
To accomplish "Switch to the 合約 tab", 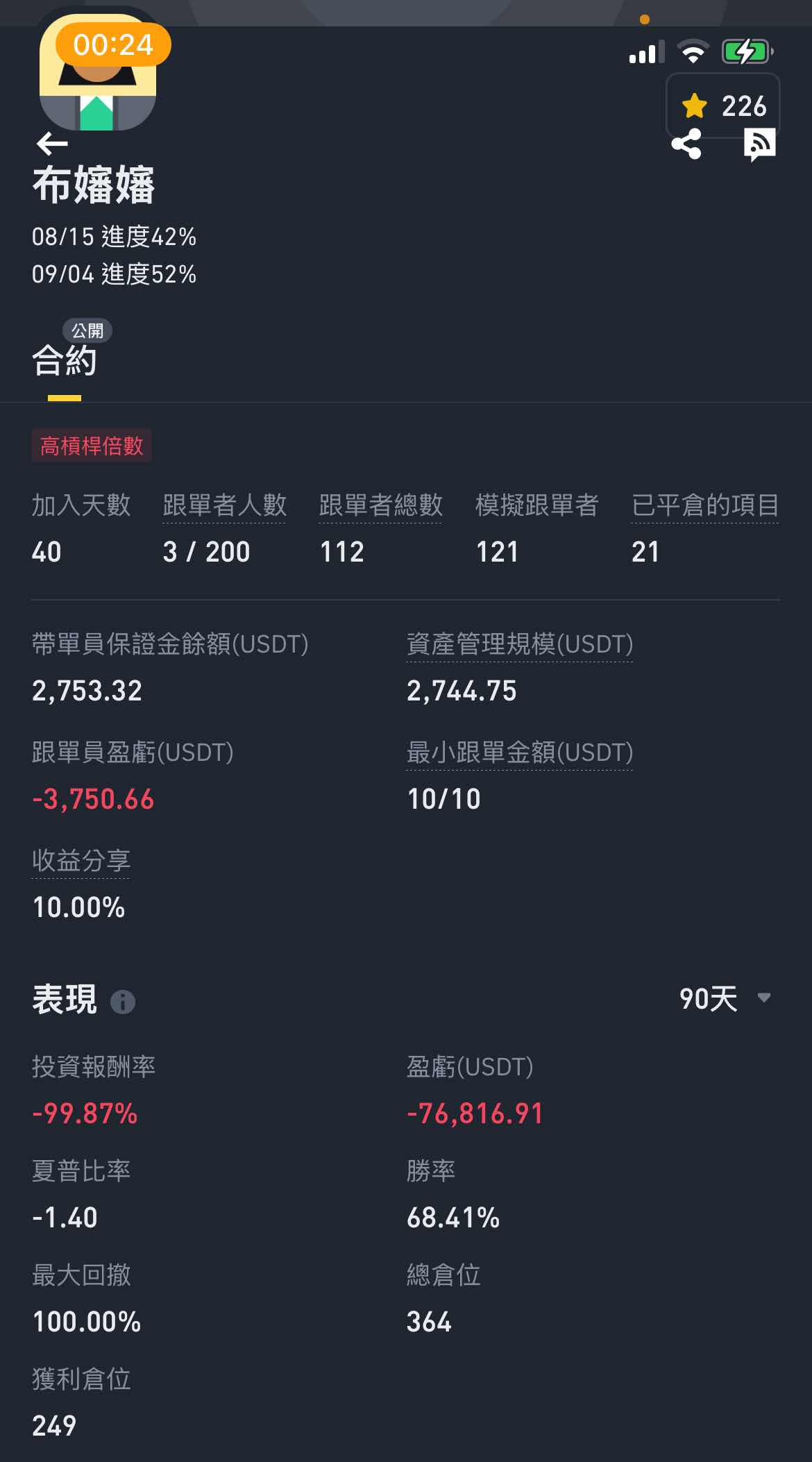I will point(65,361).
